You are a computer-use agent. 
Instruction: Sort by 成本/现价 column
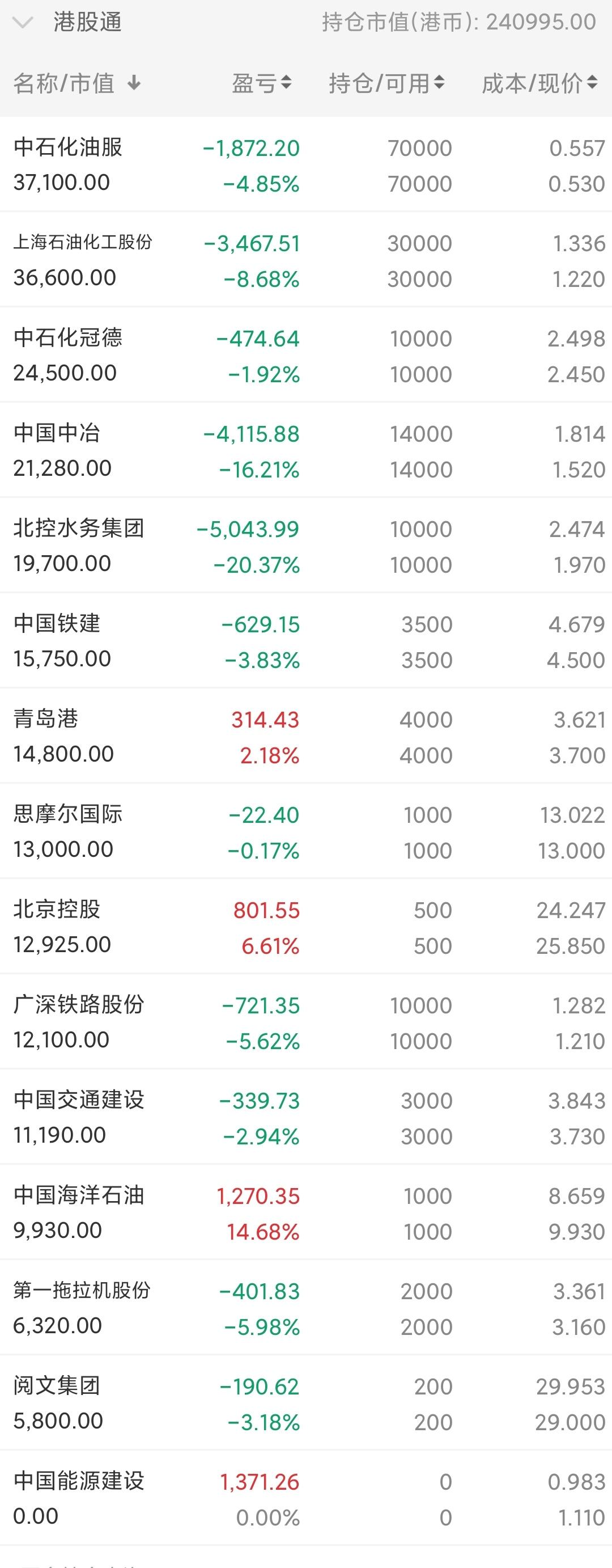[539, 83]
